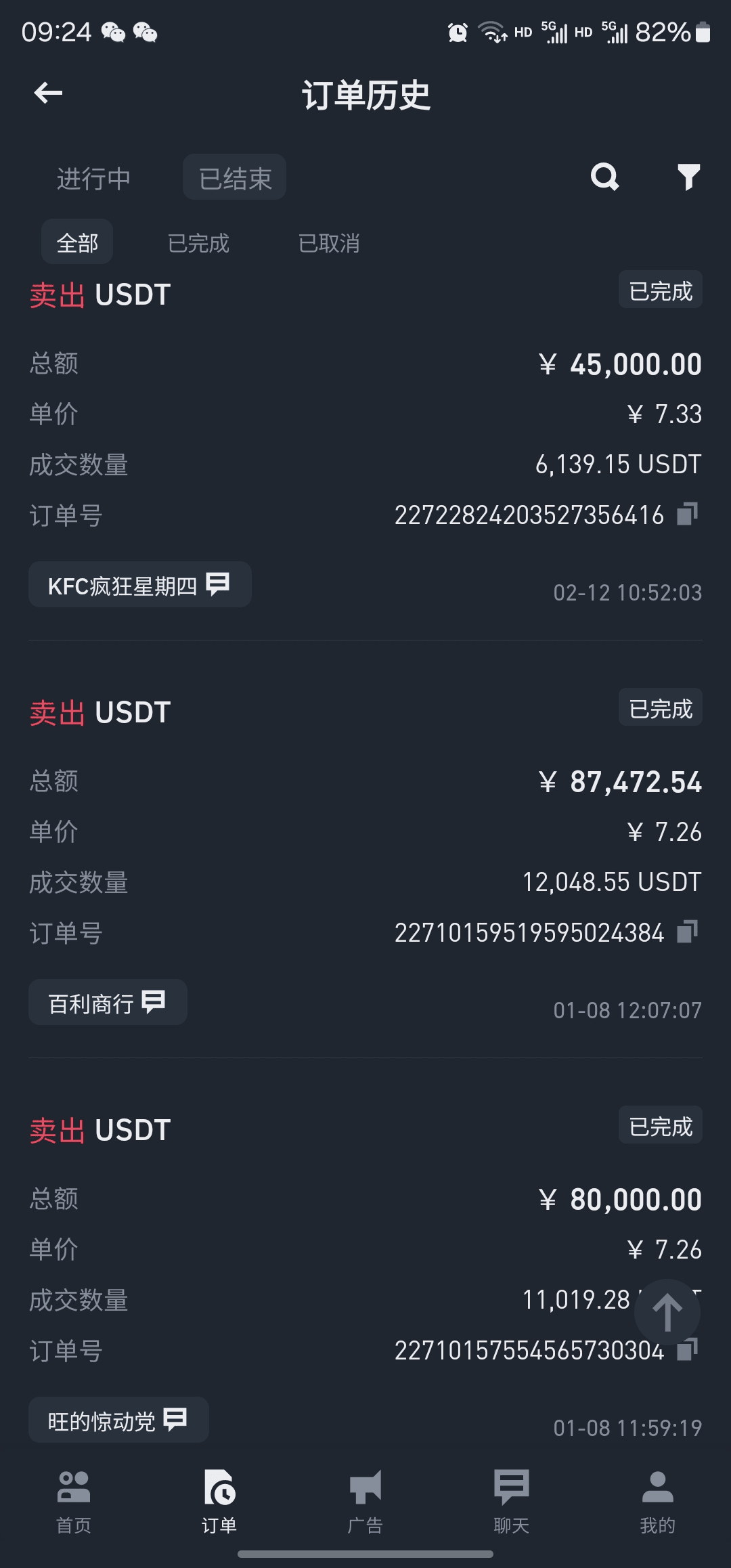The height and width of the screenshot is (1568, 731).
Task: Chat with 百利商行
Action: 108,1003
